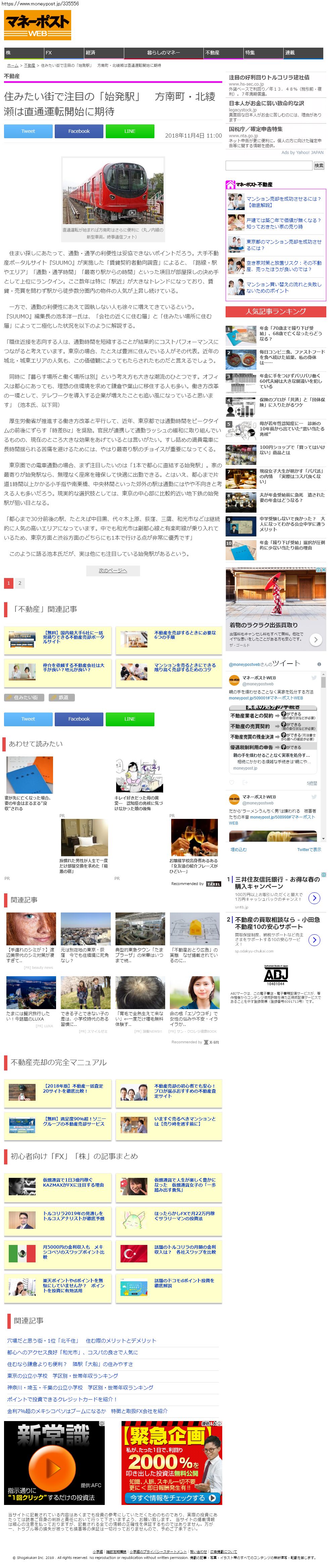
Task: Go to 次のページへ
Action: tap(113, 570)
